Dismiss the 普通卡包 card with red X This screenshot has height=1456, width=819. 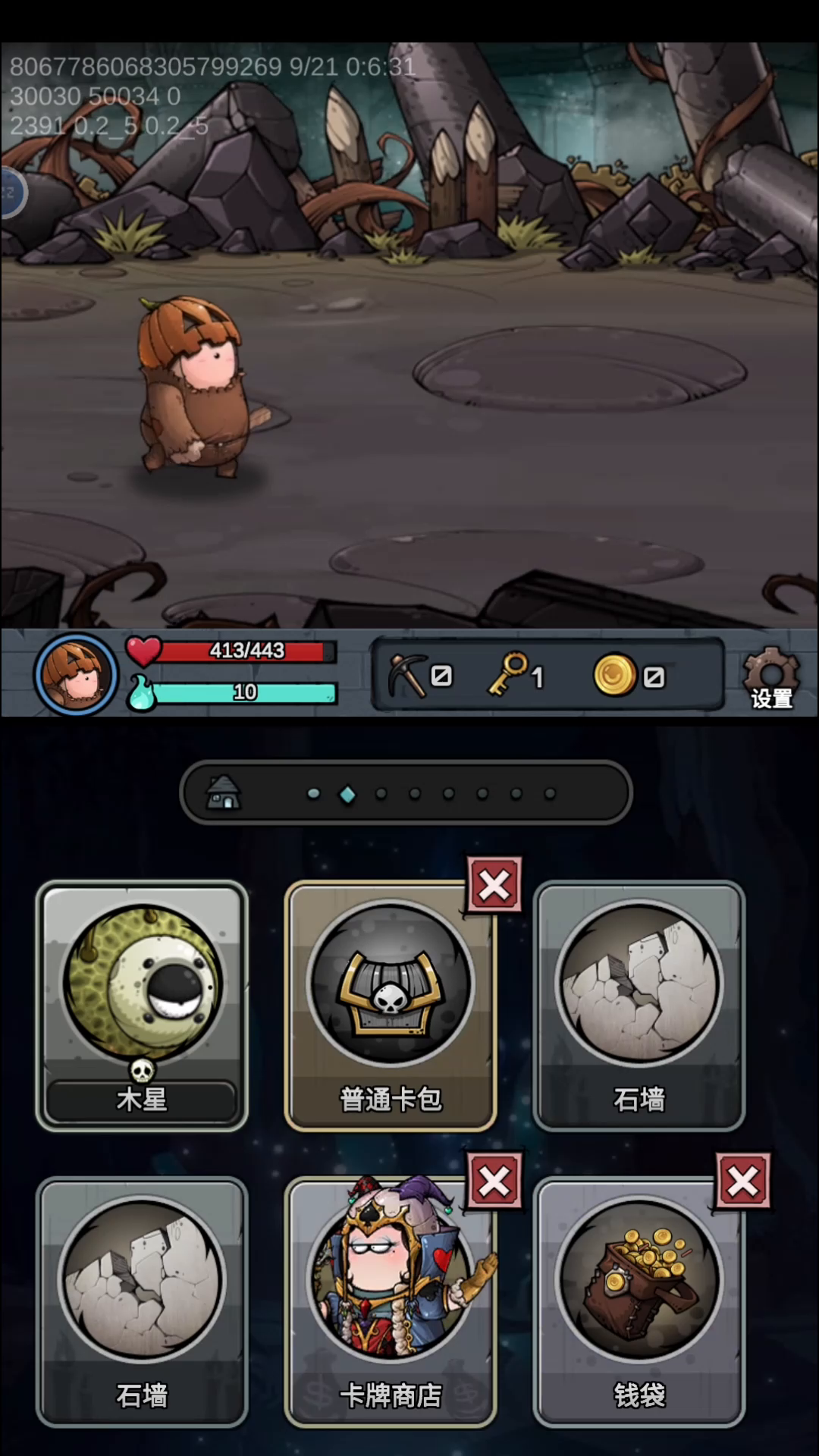click(x=494, y=884)
